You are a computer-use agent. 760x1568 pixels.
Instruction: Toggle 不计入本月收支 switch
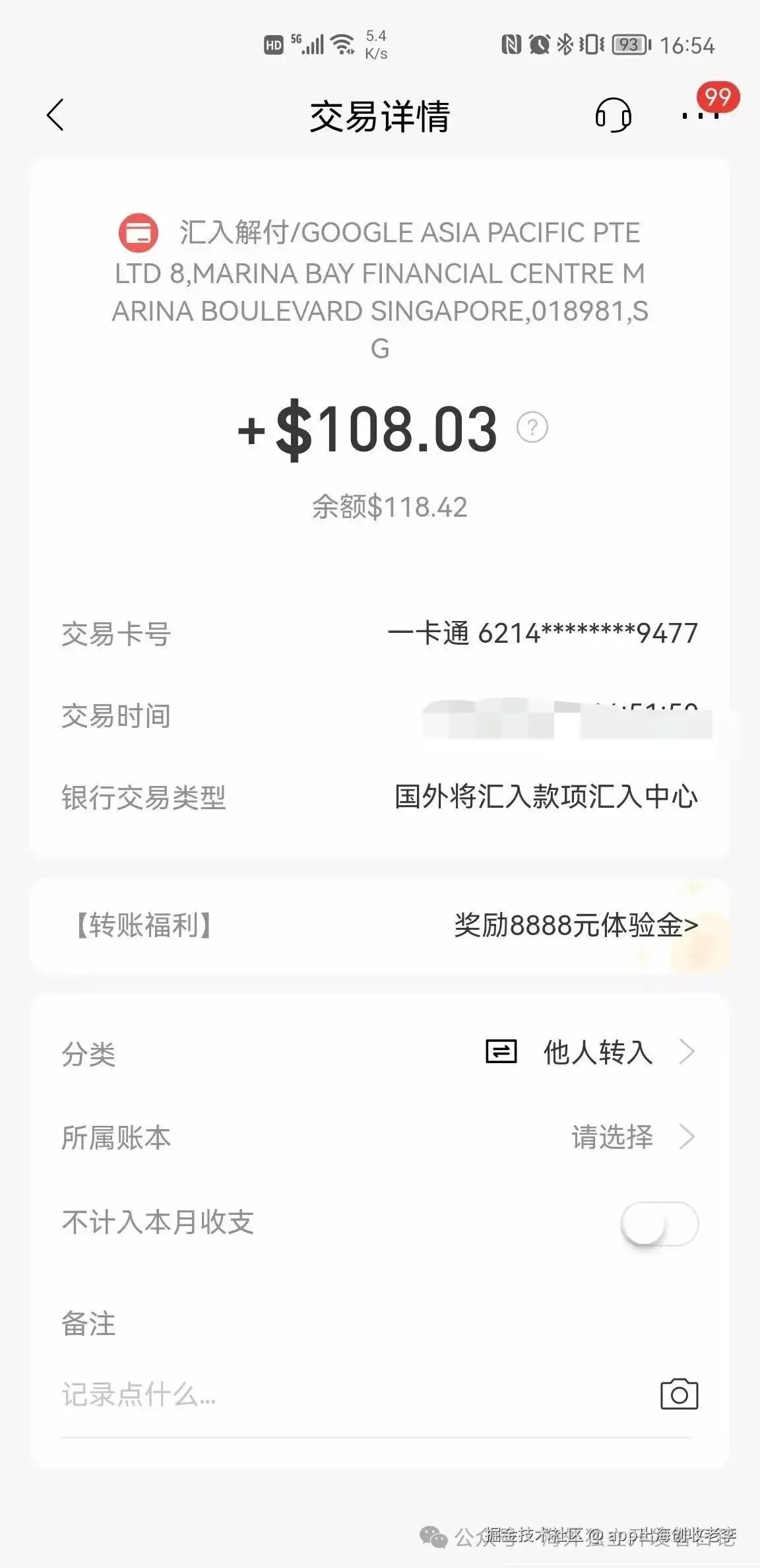tap(659, 1223)
